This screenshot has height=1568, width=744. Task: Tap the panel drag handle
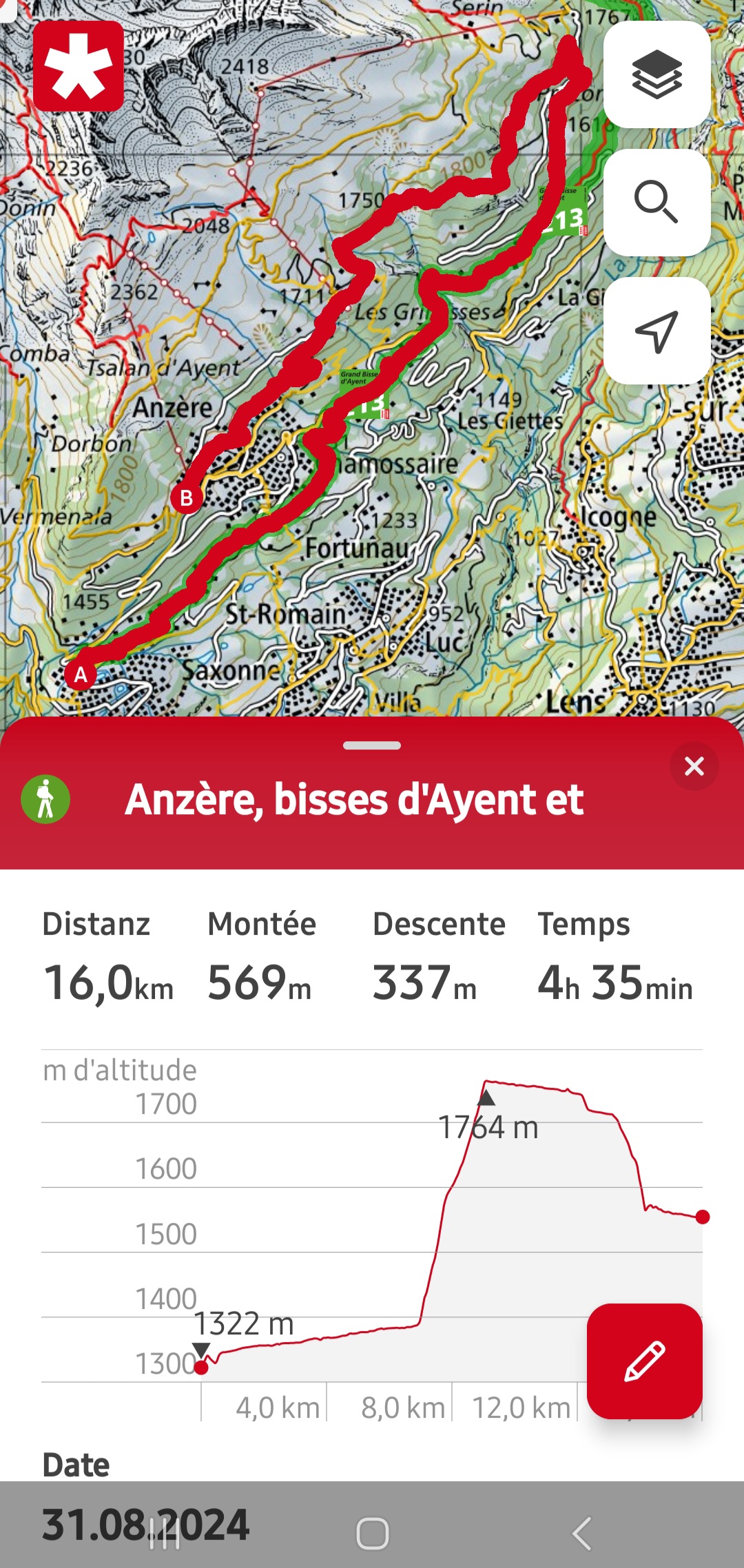coord(372,745)
